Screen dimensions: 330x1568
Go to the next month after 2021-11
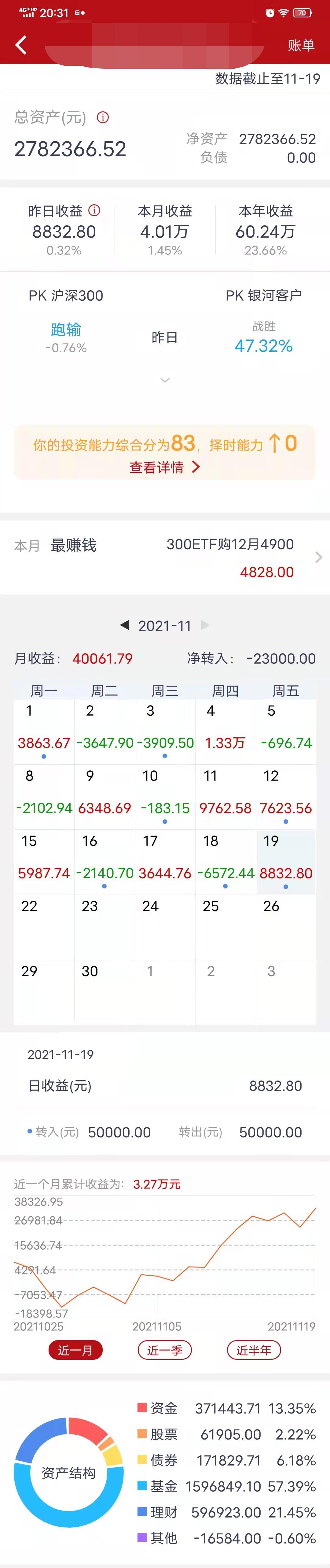click(x=205, y=625)
